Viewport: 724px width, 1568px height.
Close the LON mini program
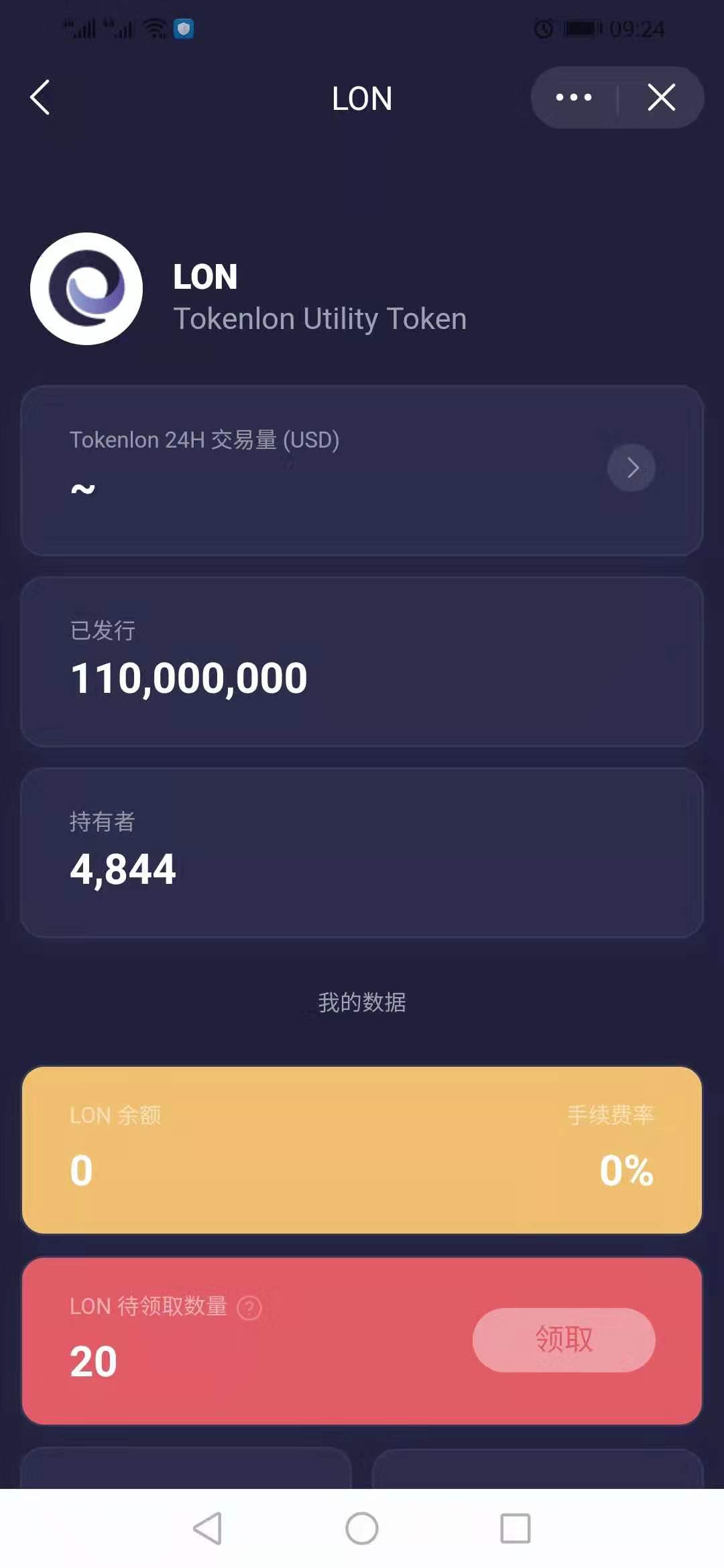click(661, 98)
